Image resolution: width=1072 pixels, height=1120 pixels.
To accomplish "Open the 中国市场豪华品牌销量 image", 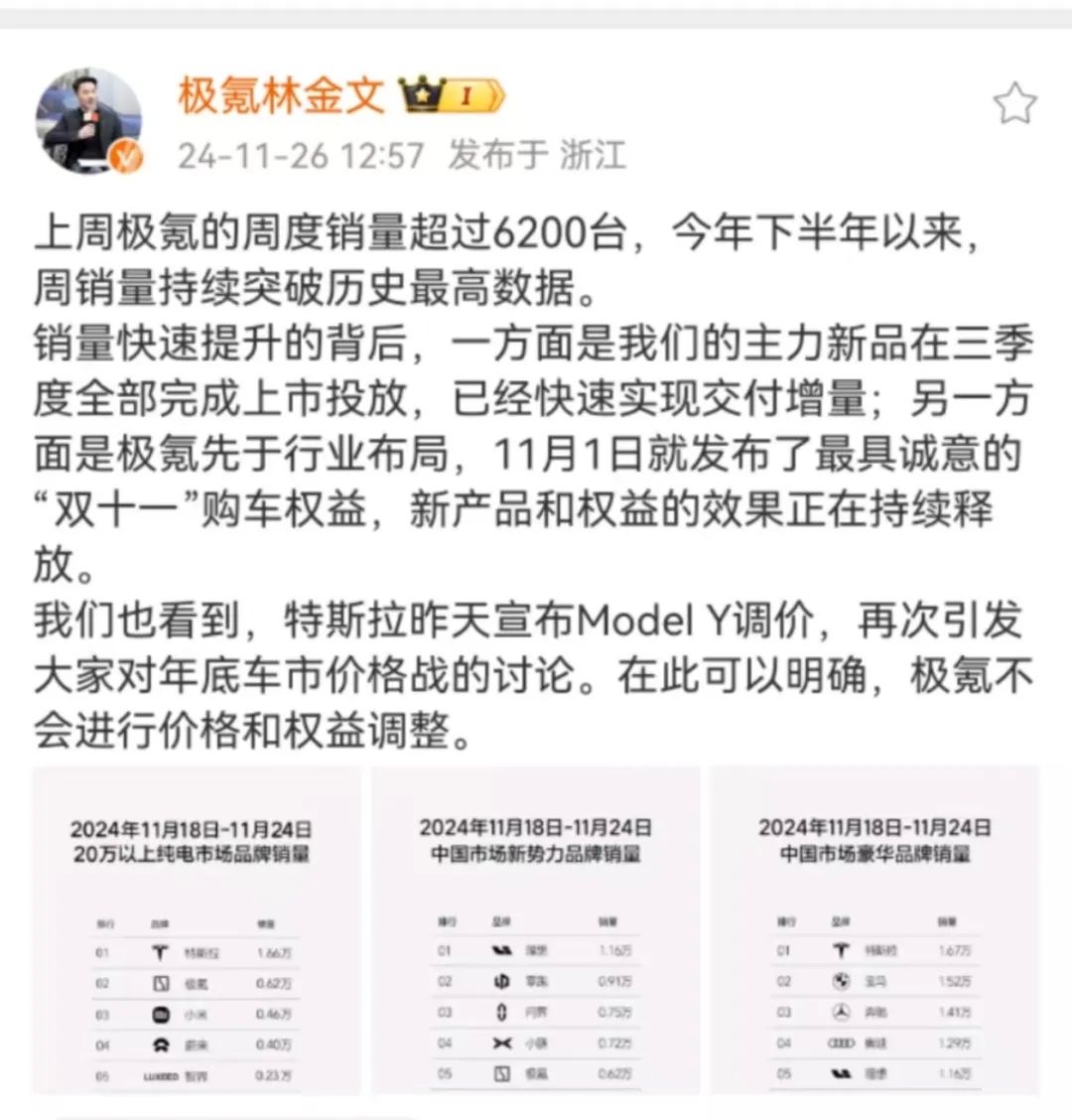I will click(x=874, y=930).
